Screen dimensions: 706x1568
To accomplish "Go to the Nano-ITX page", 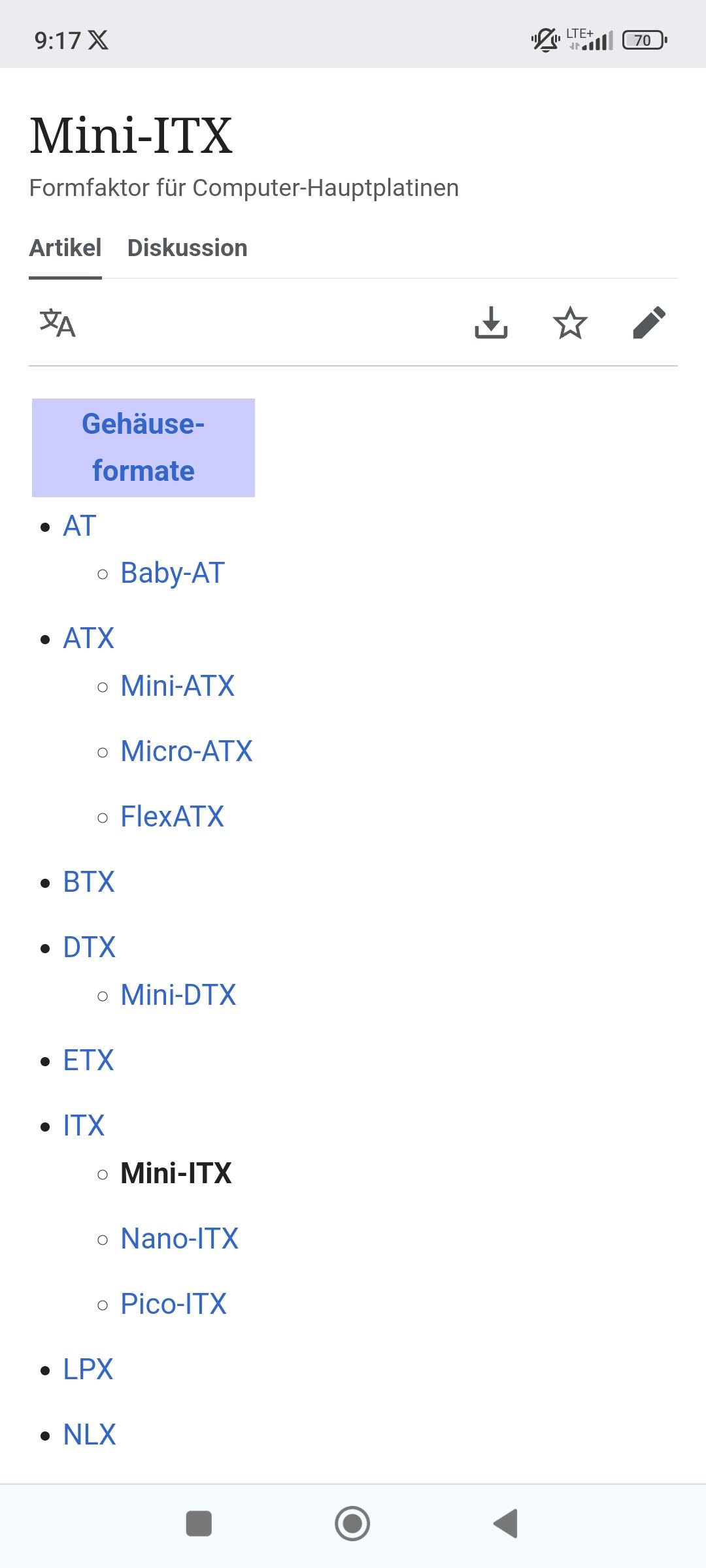I will click(179, 1239).
